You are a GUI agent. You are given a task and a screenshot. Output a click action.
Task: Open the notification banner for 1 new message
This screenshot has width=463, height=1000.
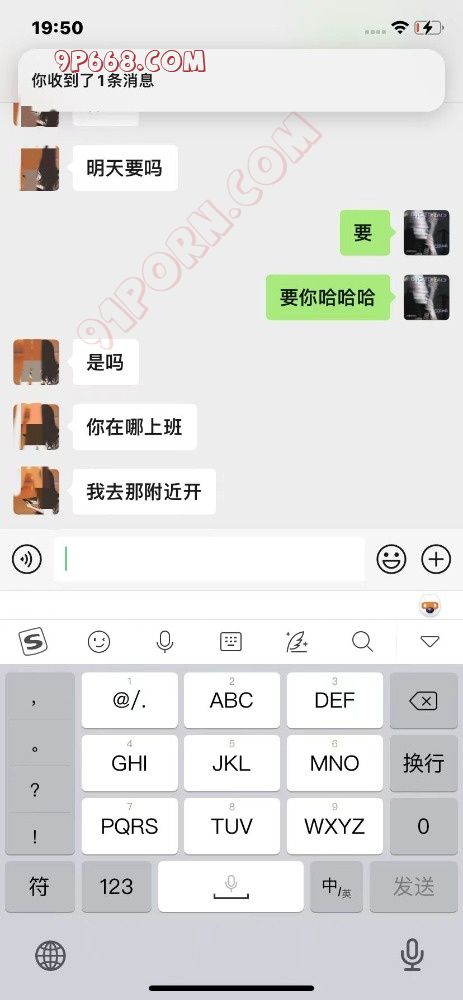(231, 80)
